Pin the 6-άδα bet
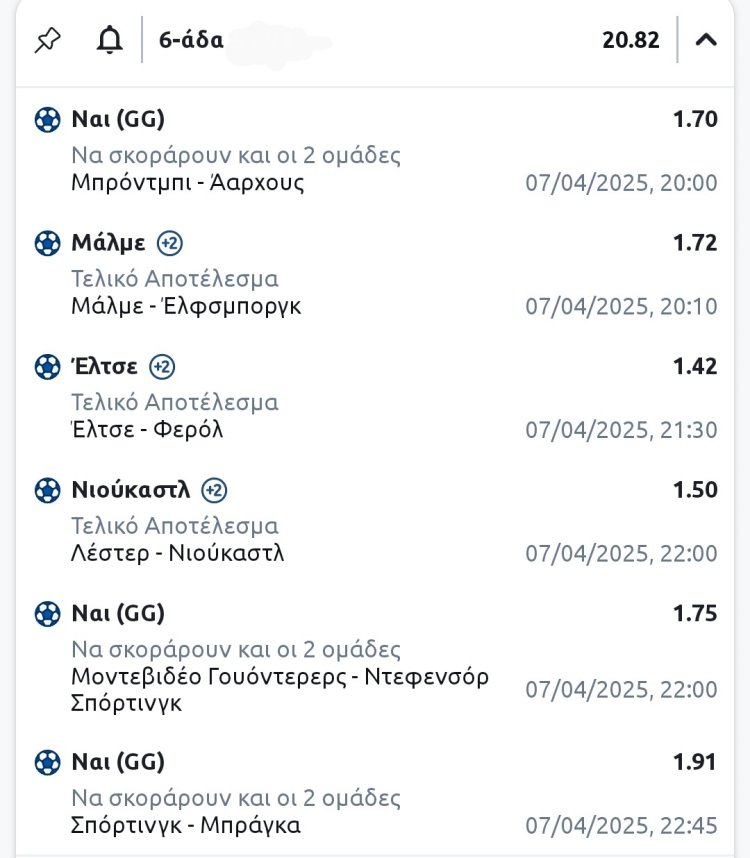The image size is (750, 858). point(47,40)
